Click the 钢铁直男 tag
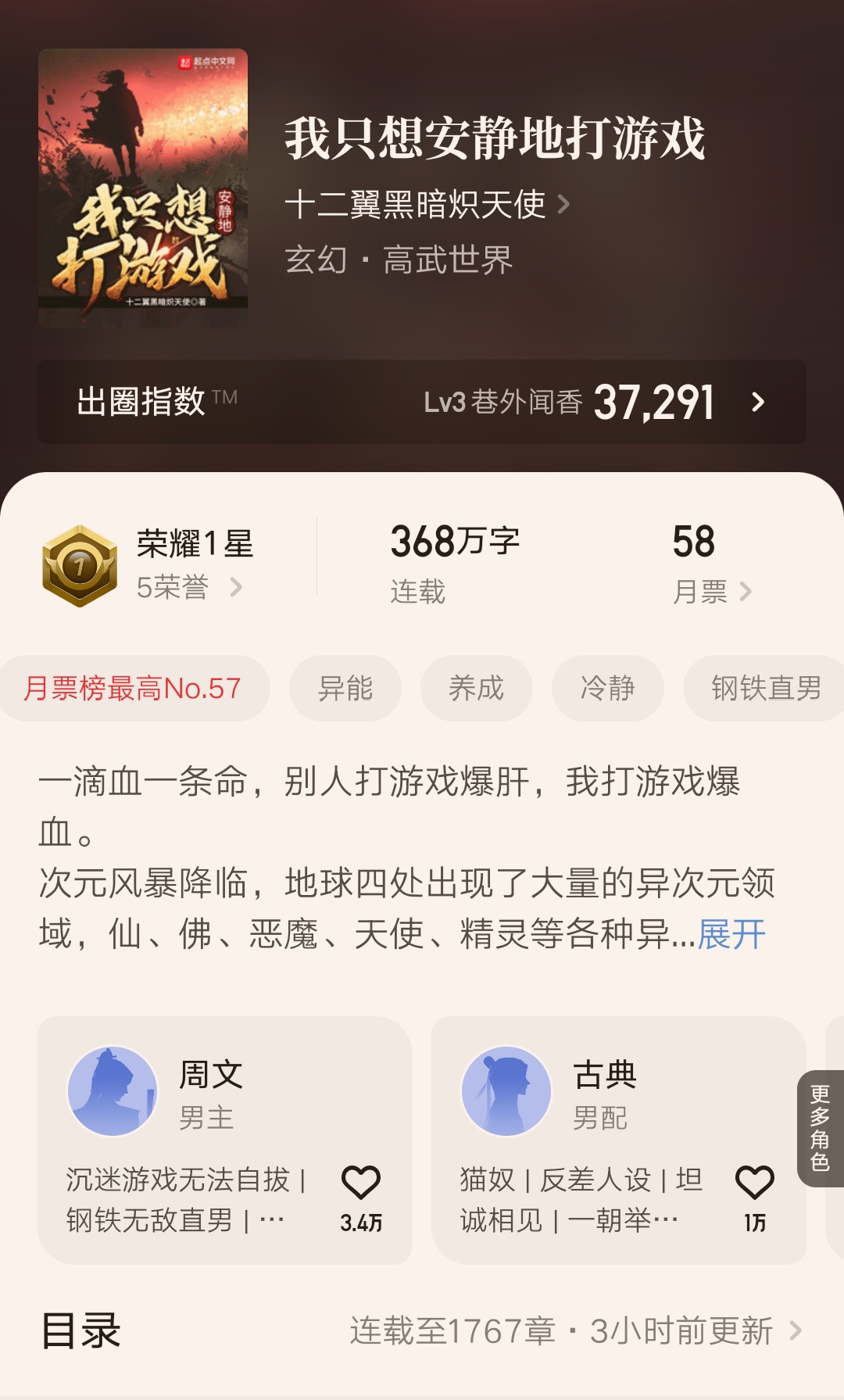Image resolution: width=844 pixels, height=1400 pixels. [767, 687]
